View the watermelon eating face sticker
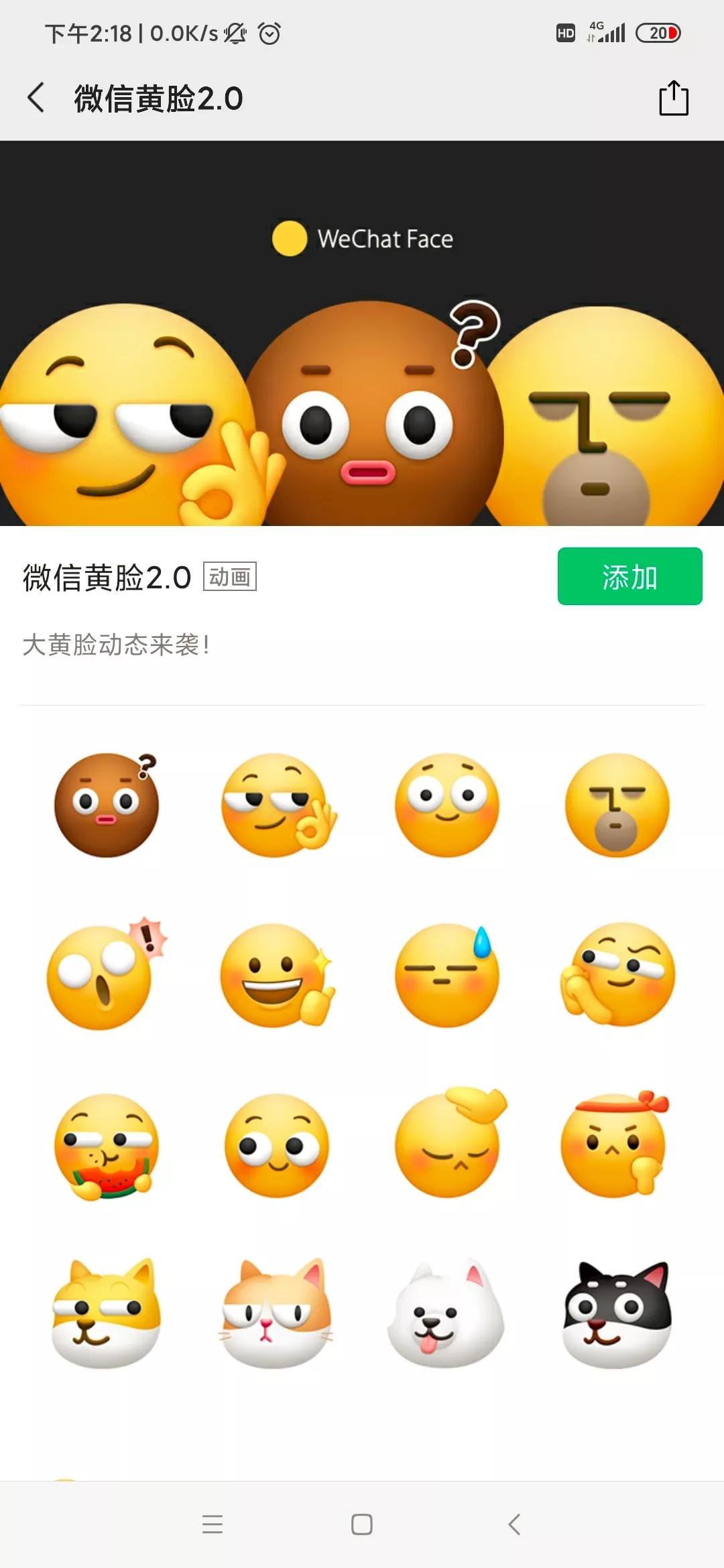 [x=107, y=1146]
